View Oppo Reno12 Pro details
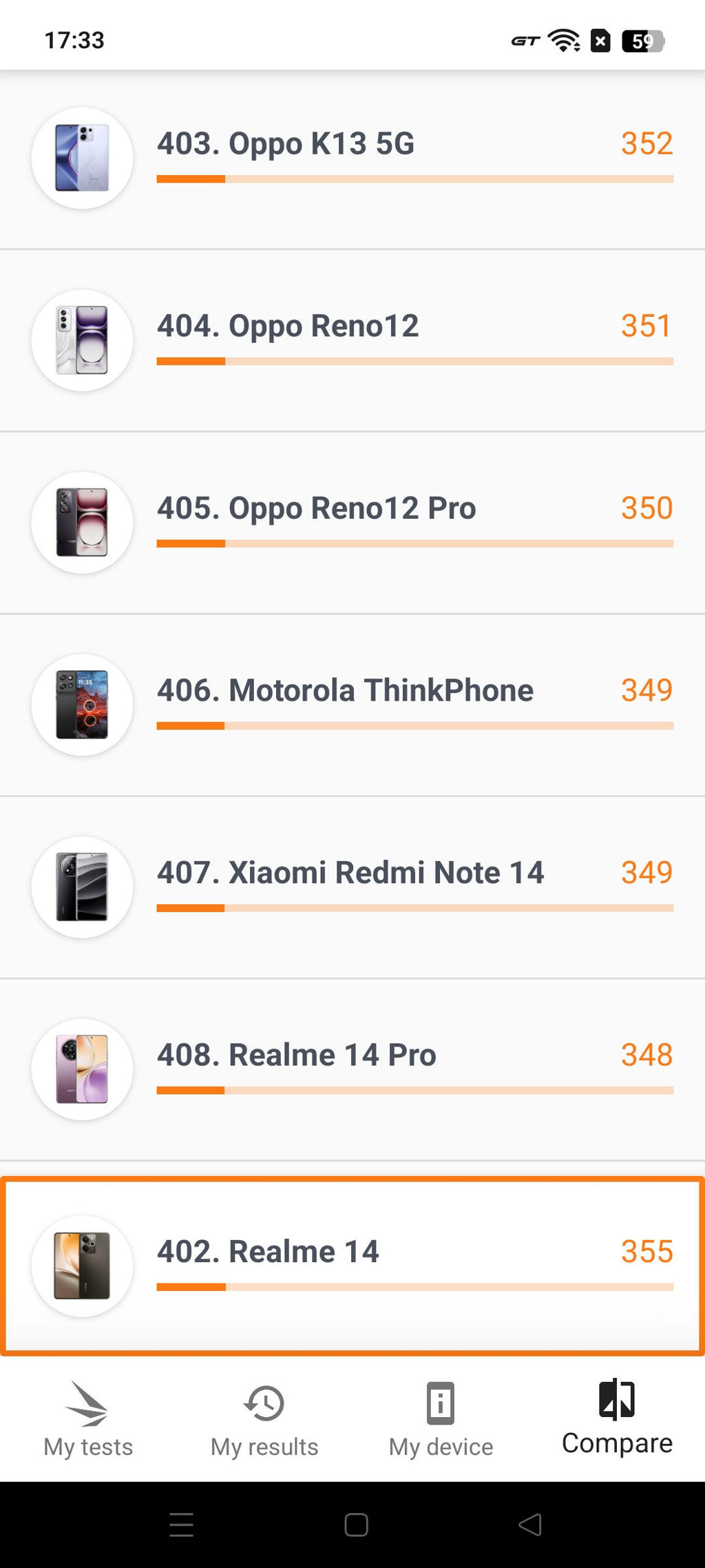This screenshot has height=1568, width=705. (x=352, y=522)
